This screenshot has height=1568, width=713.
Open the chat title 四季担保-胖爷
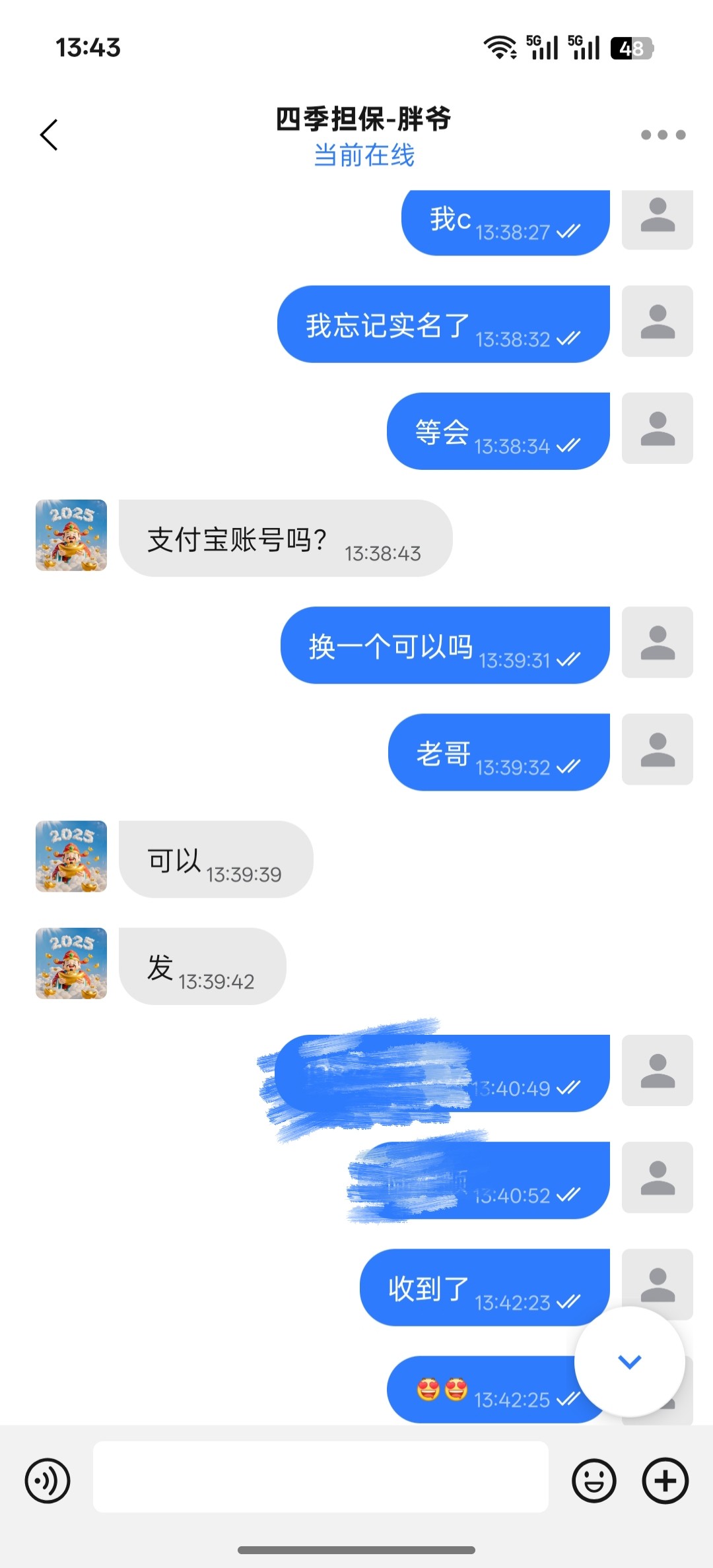363,120
